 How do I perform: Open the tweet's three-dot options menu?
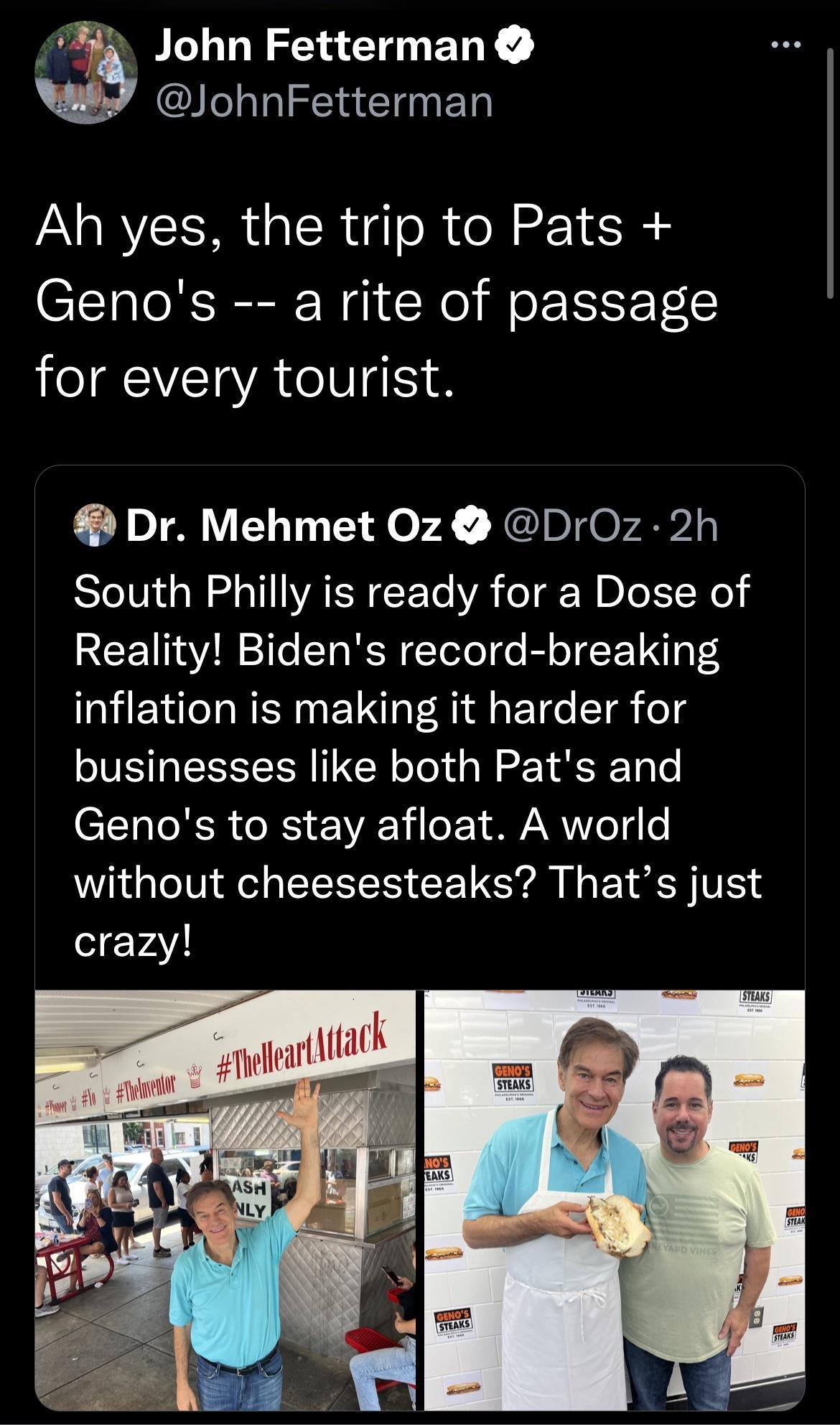[787, 45]
